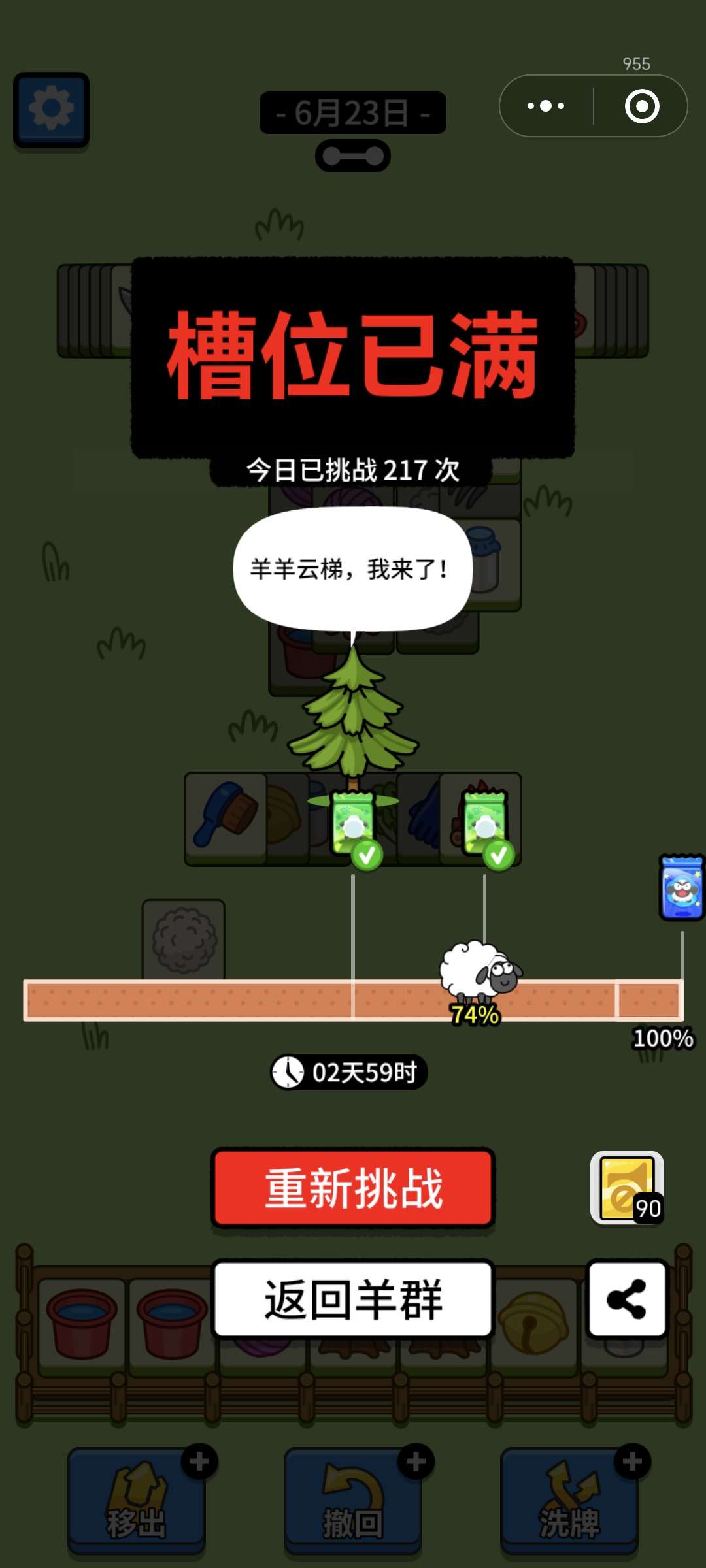This screenshot has width=706, height=1568.
Task: Tap 重新挑战 to retry the challenge
Action: coord(353,1188)
